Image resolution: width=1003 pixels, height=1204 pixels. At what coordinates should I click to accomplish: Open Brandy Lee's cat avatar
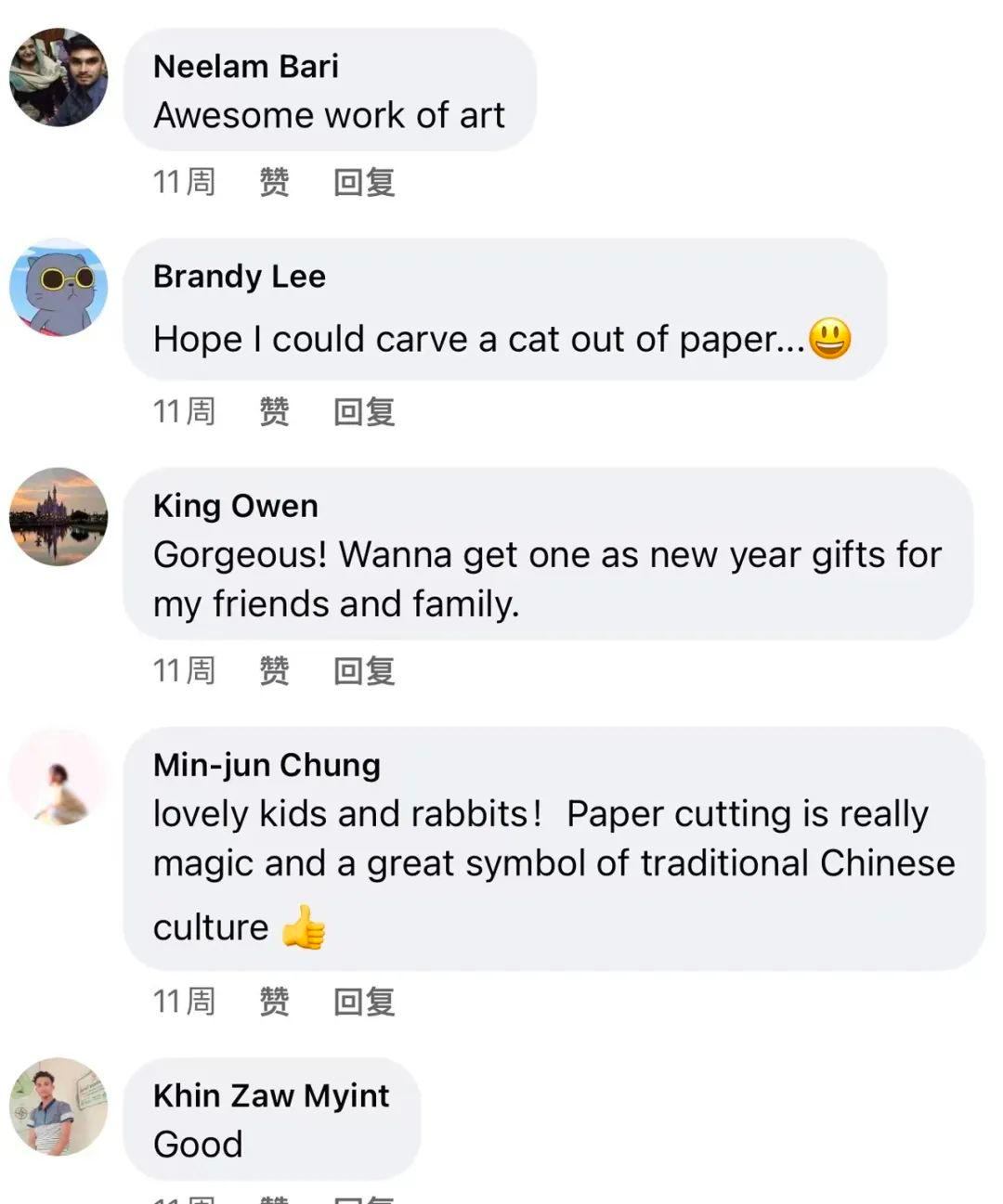pyautogui.click(x=59, y=288)
